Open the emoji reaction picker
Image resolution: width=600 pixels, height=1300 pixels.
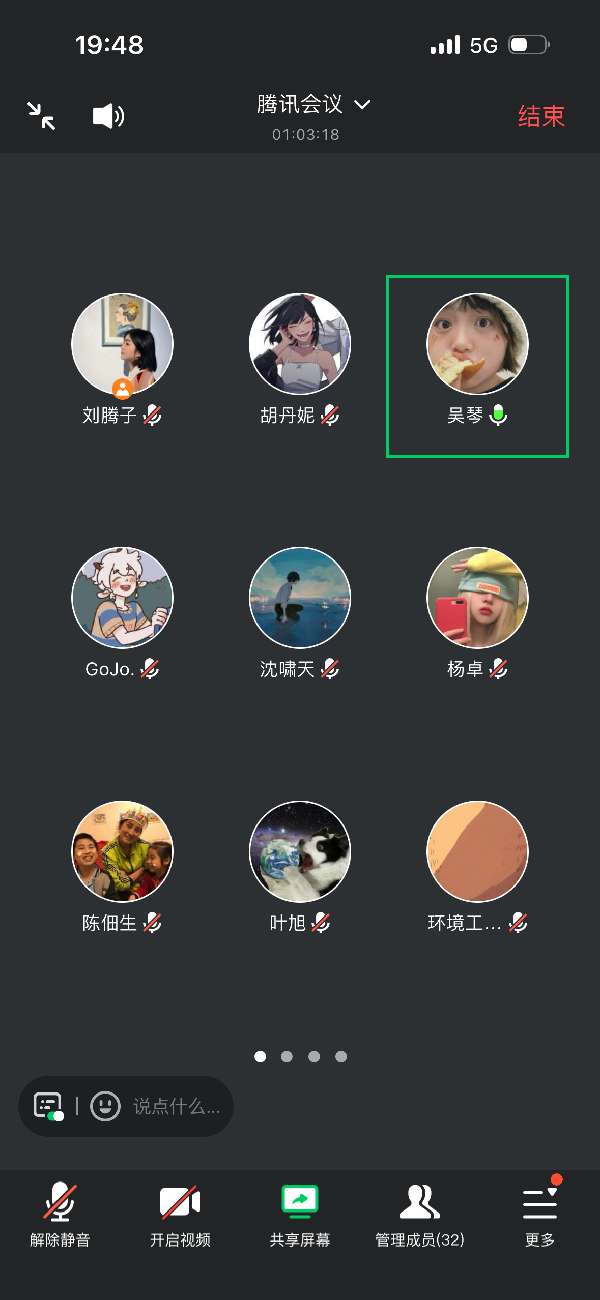point(105,1106)
